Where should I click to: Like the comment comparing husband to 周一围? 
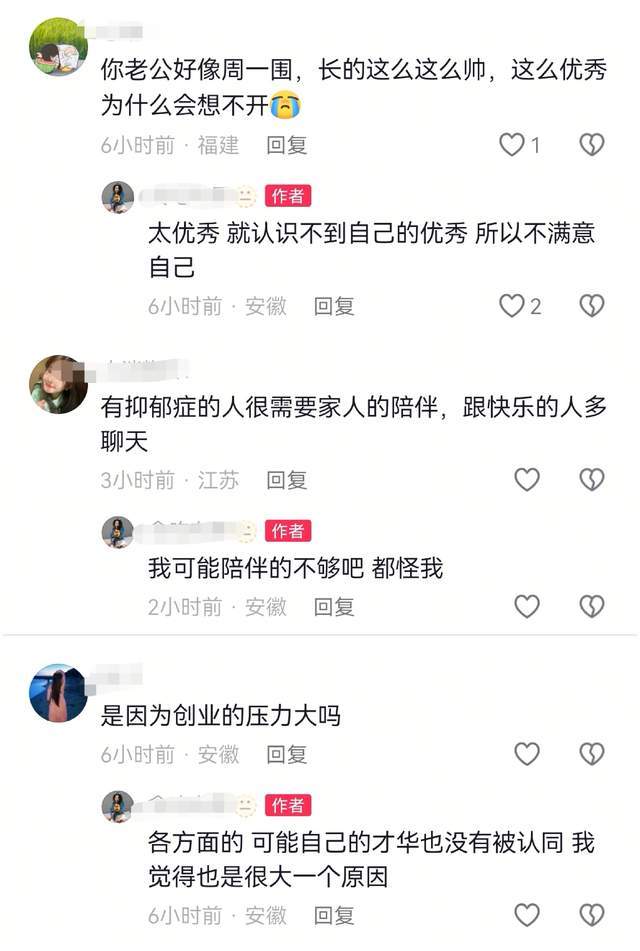point(512,145)
